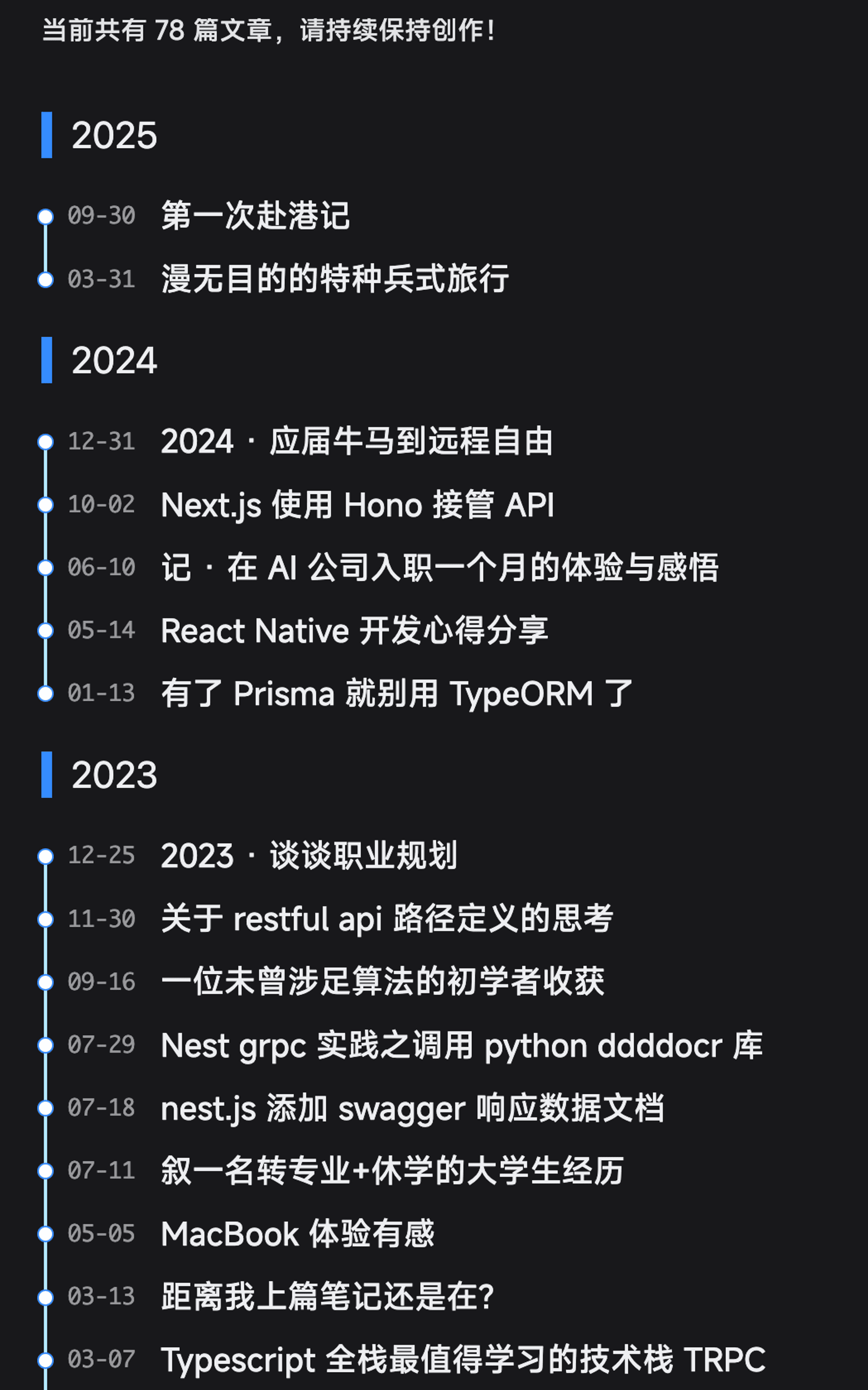Open 一位未曾涉足算法的初学者收获 article
The height and width of the screenshot is (1390, 868).
(382, 982)
